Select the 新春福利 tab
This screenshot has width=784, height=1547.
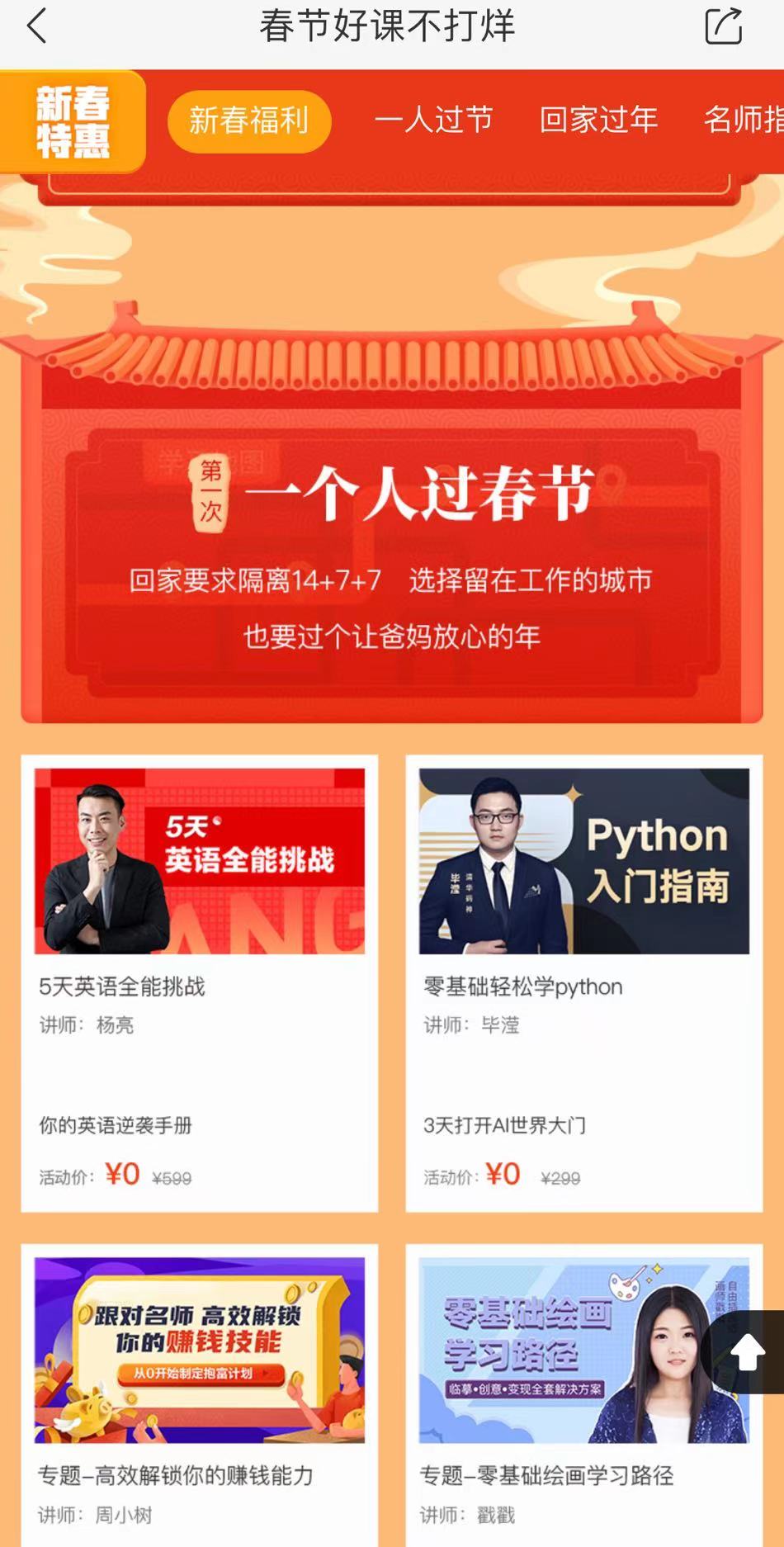tap(249, 121)
